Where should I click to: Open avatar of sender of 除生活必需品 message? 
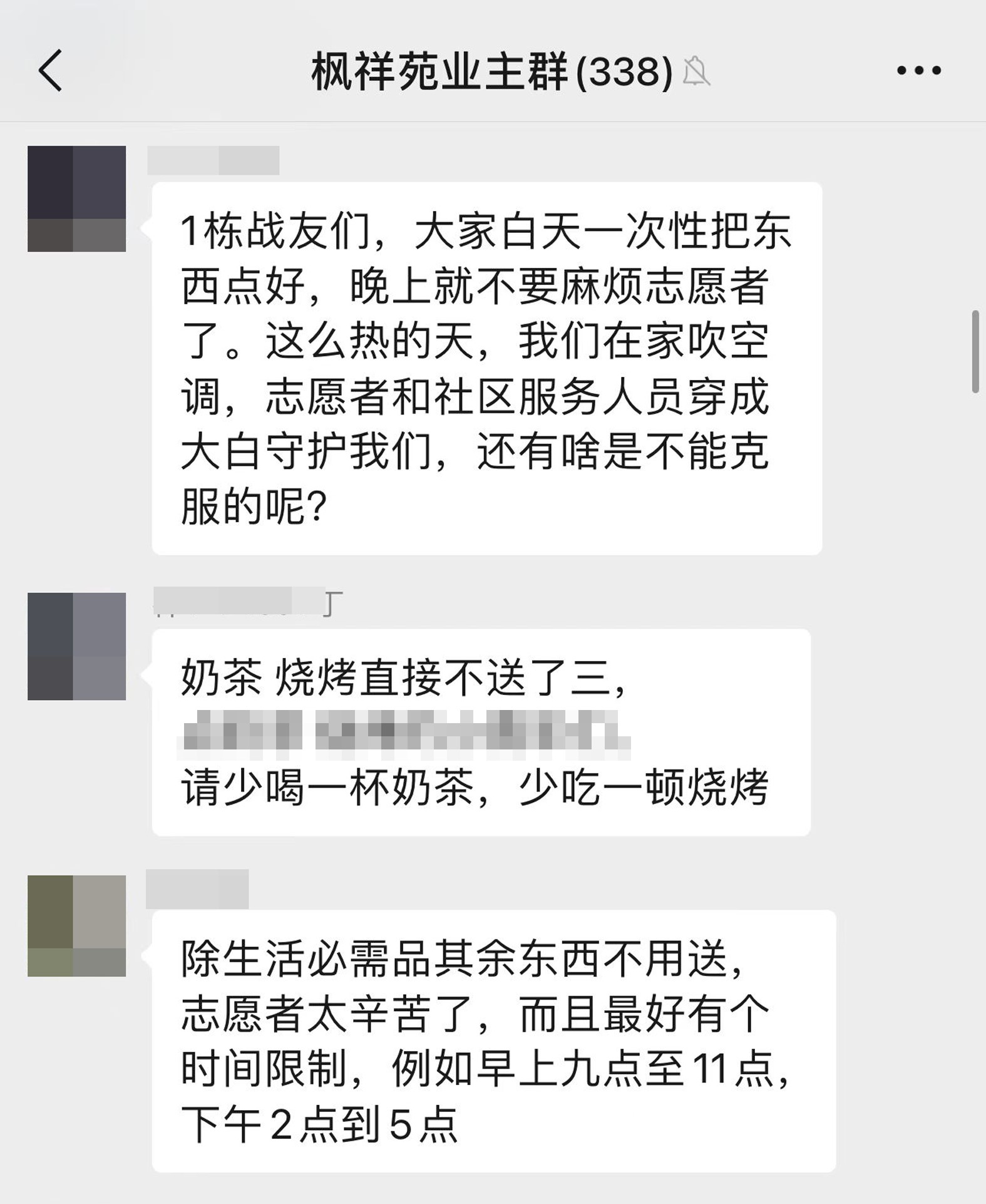[76, 925]
